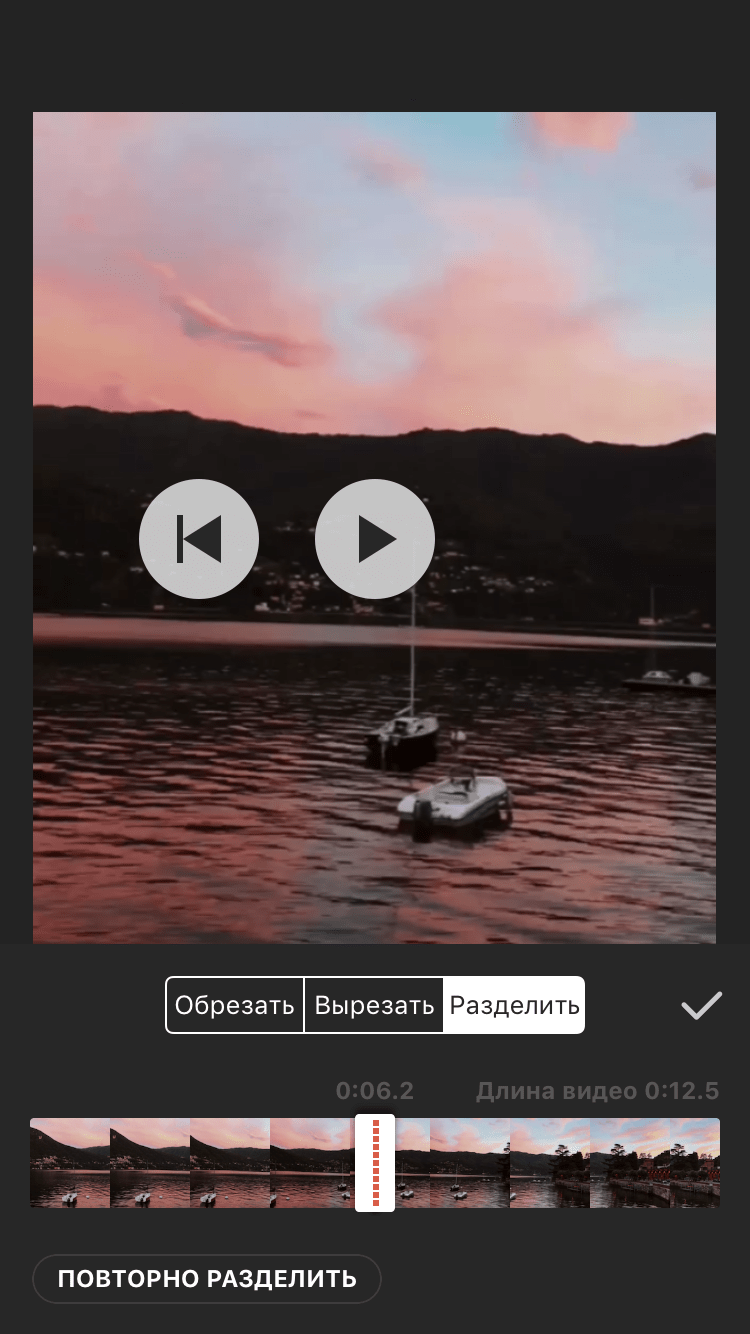750x1334 pixels.
Task: Select the Разделить tab
Action: (x=514, y=1005)
